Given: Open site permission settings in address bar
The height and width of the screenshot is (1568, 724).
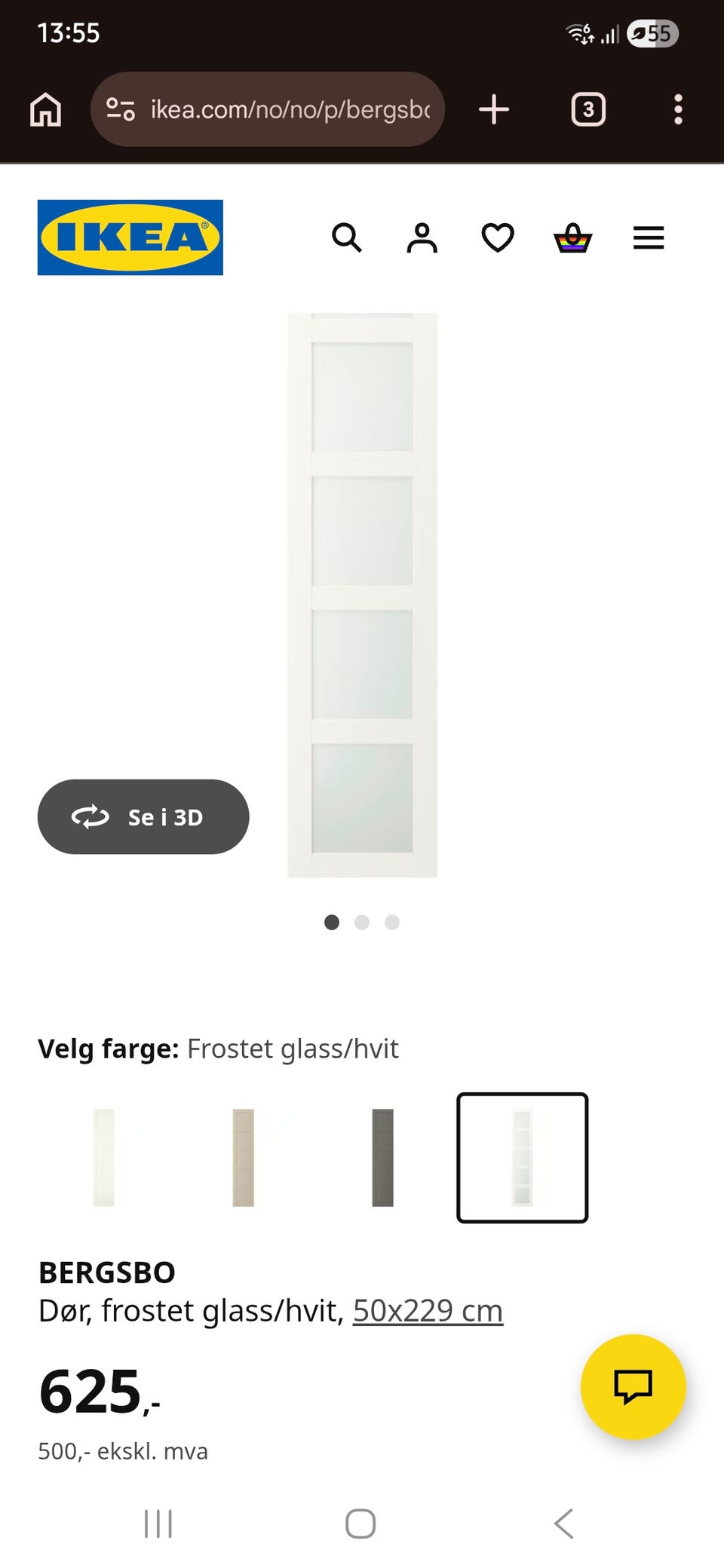Looking at the screenshot, I should tap(121, 109).
